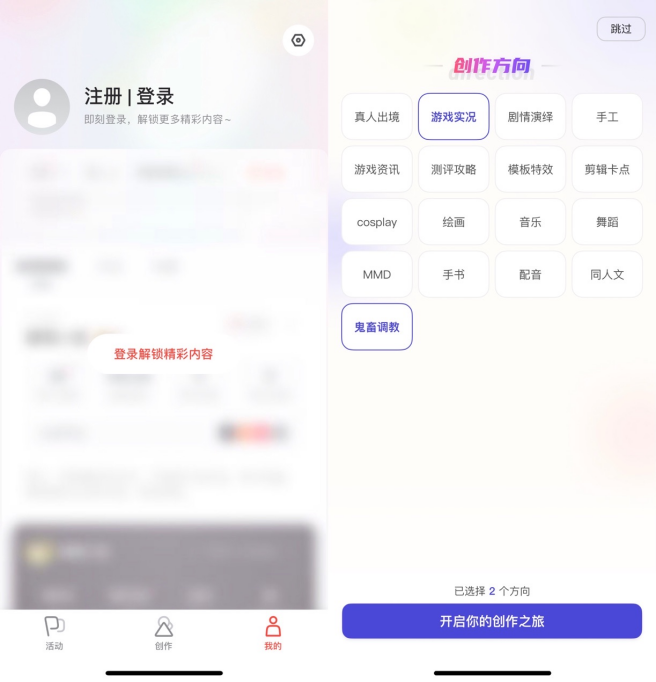This screenshot has width=656, height=682.
Task: Pick the 游戏资讯 chip
Action: tap(377, 169)
